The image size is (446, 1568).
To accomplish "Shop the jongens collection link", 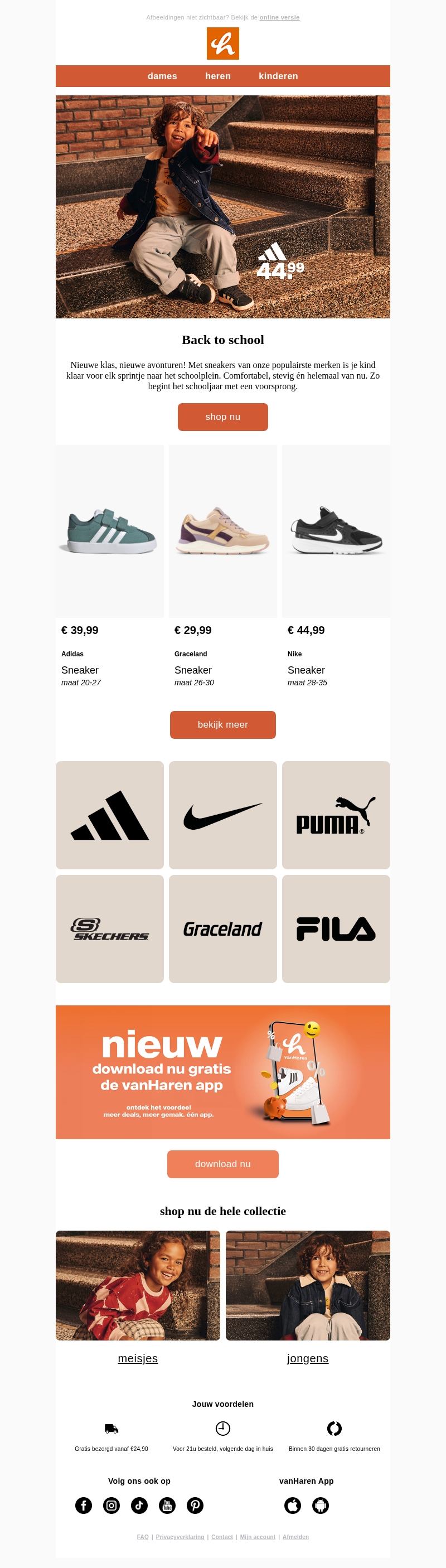I will click(x=308, y=1358).
